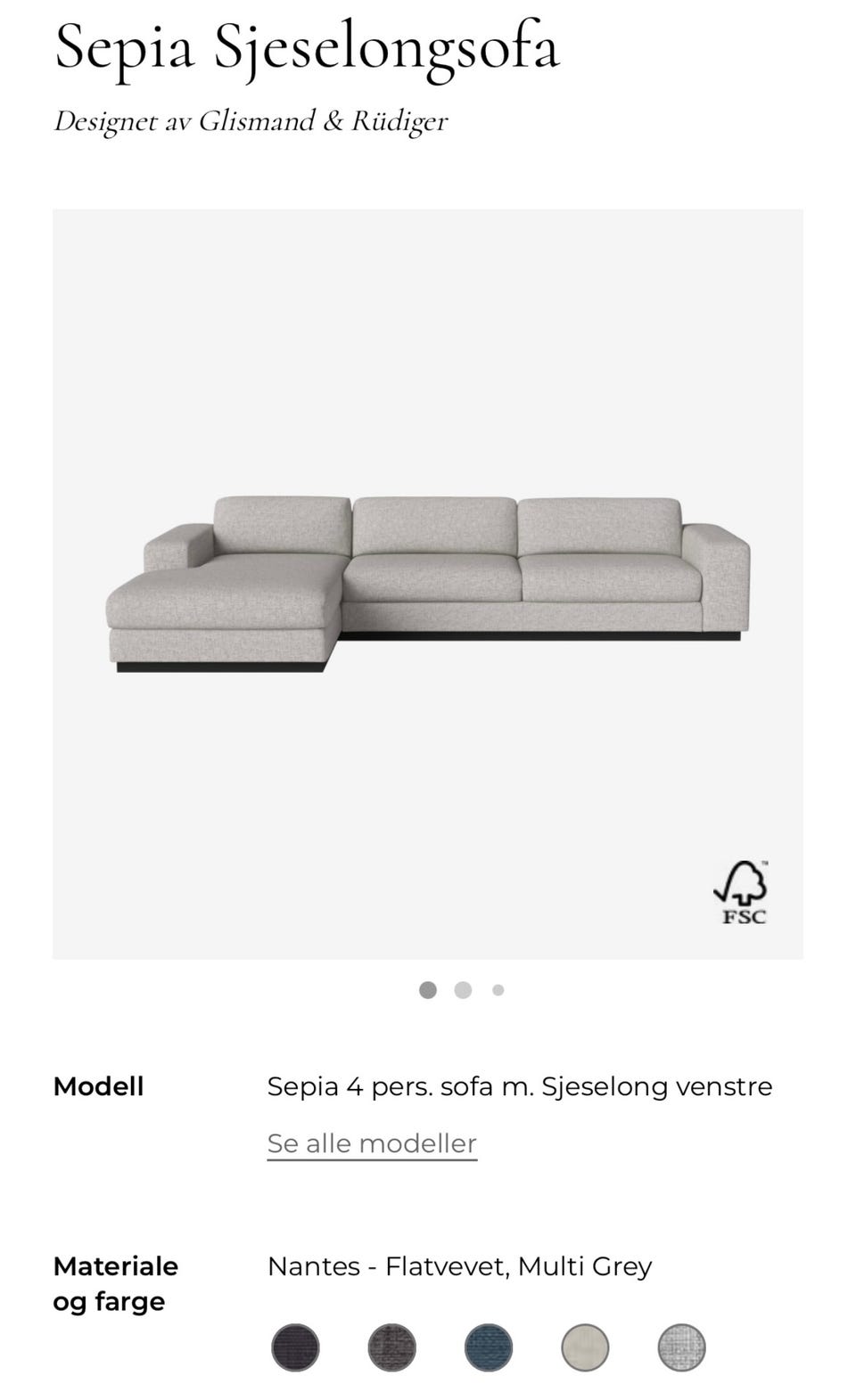Select the beige fabric swatch
Viewport: 856px width, 1400px height.
(585, 1347)
